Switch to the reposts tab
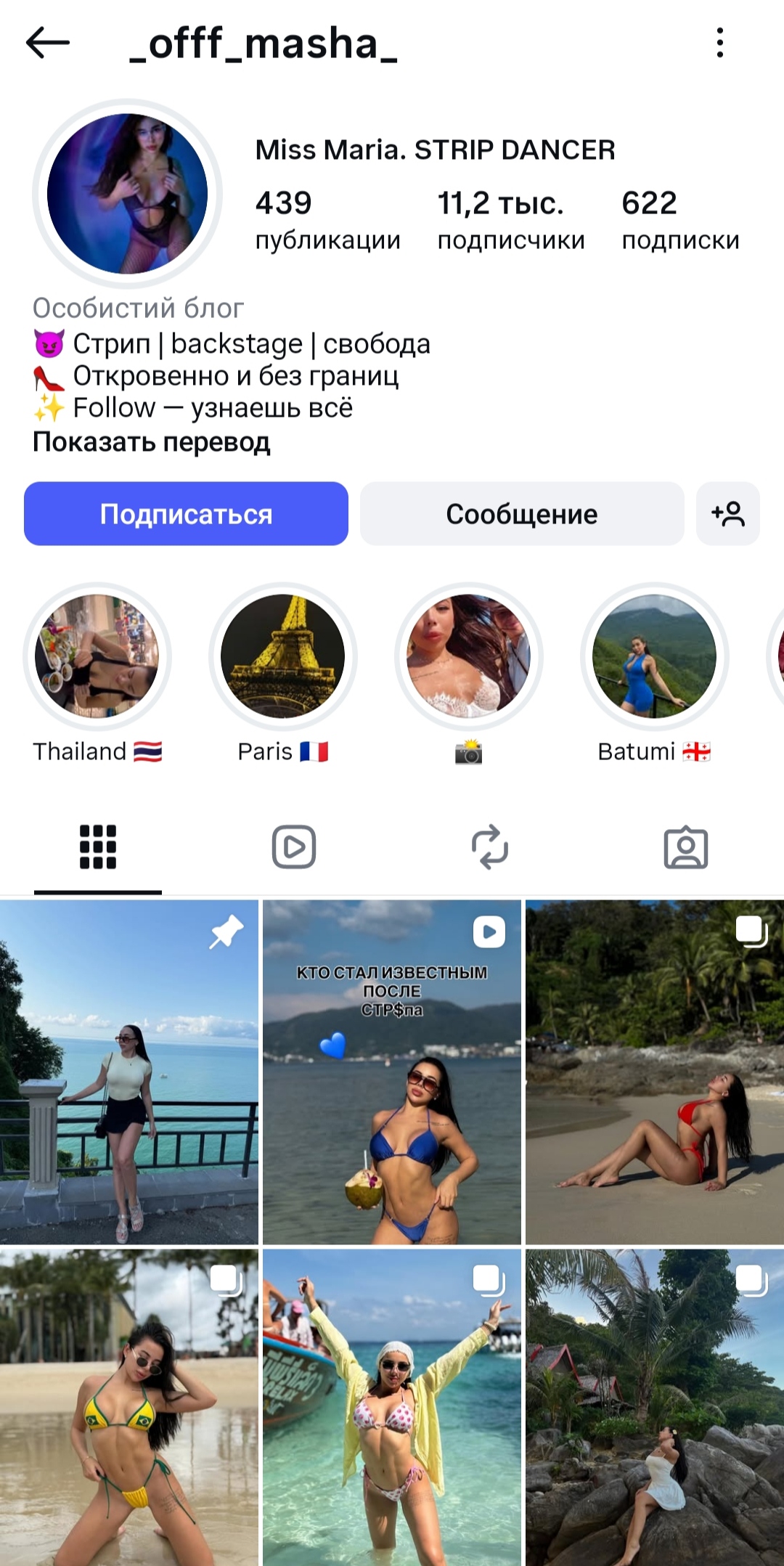 point(490,847)
